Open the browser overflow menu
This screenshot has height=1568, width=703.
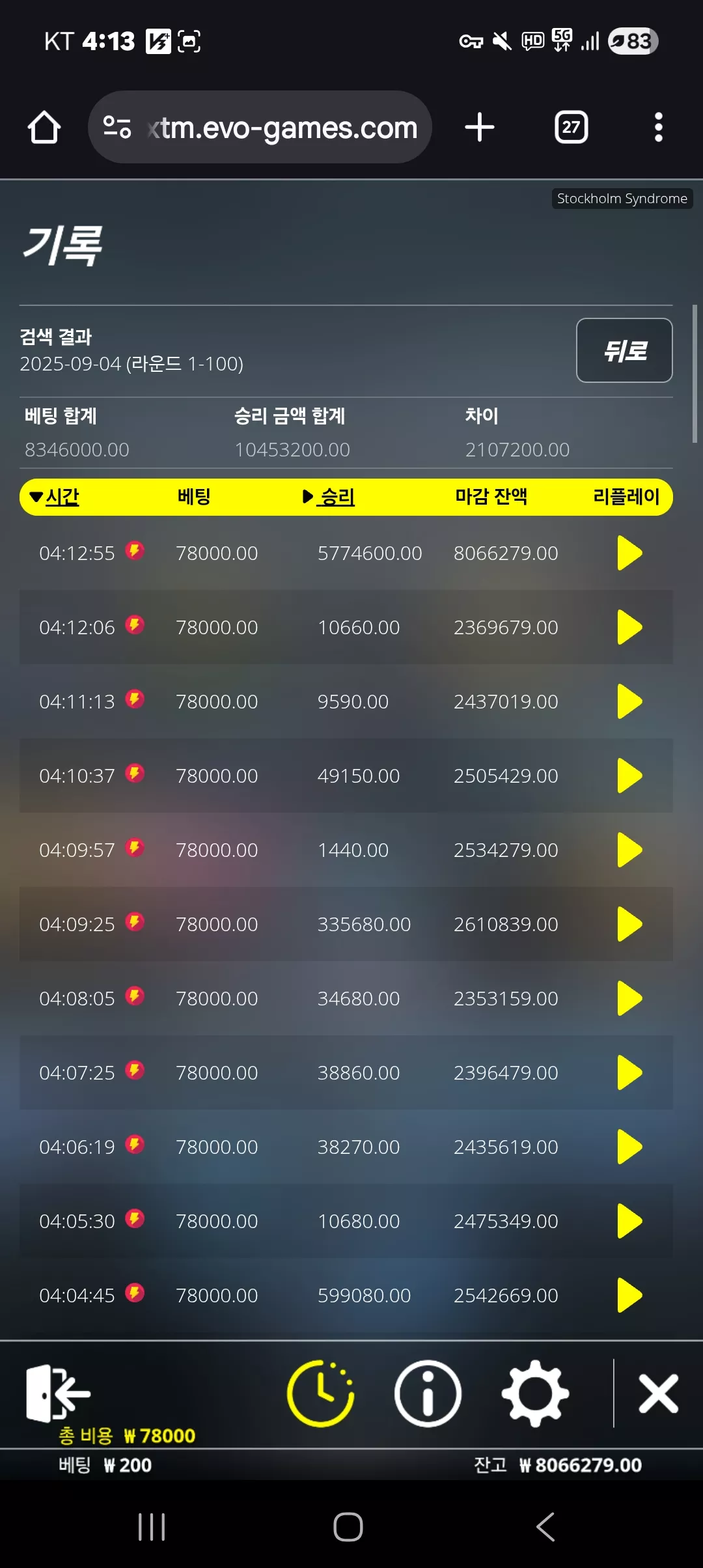(x=658, y=127)
